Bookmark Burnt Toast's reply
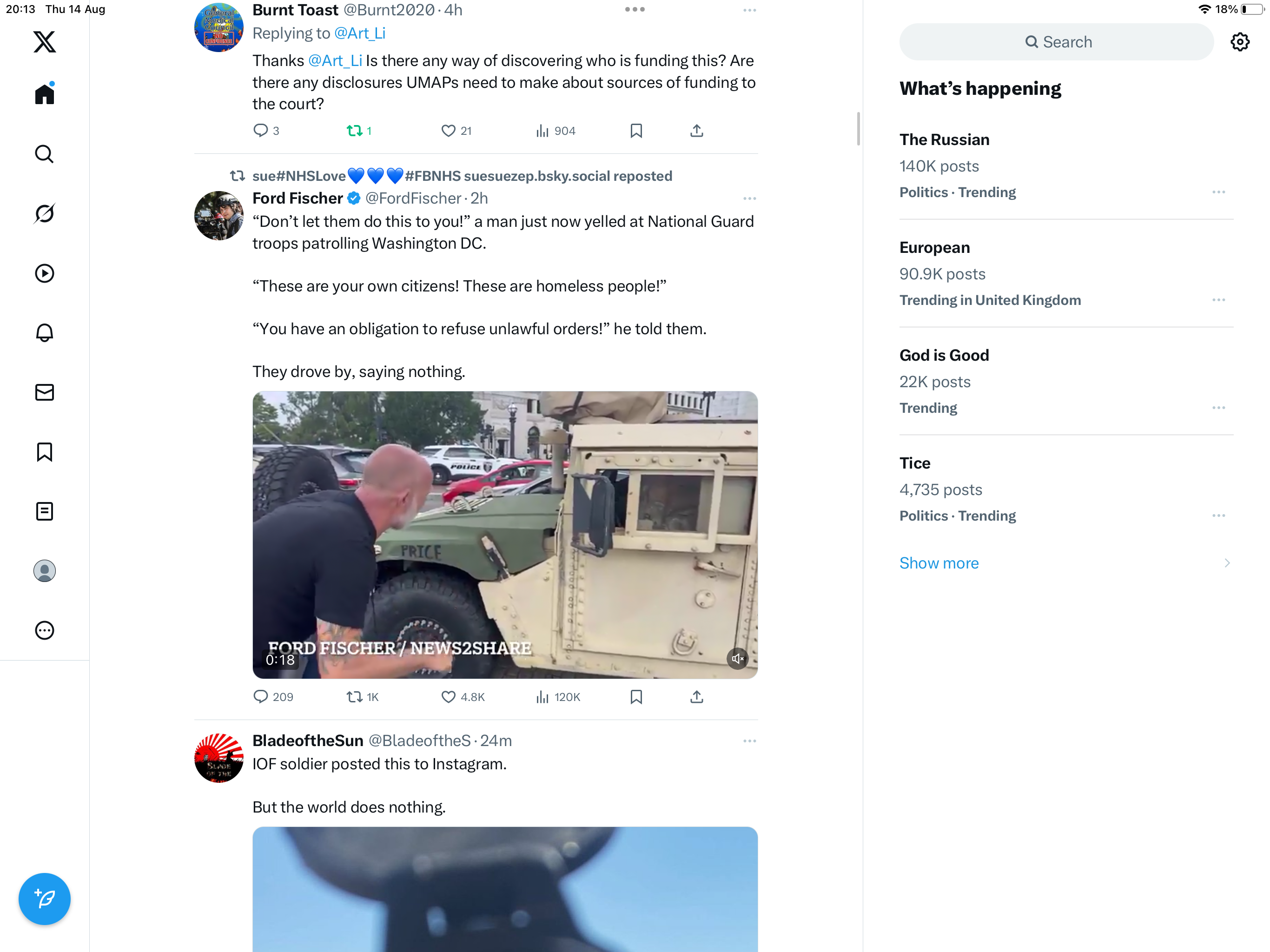This screenshot has width=1270, height=952. point(635,131)
